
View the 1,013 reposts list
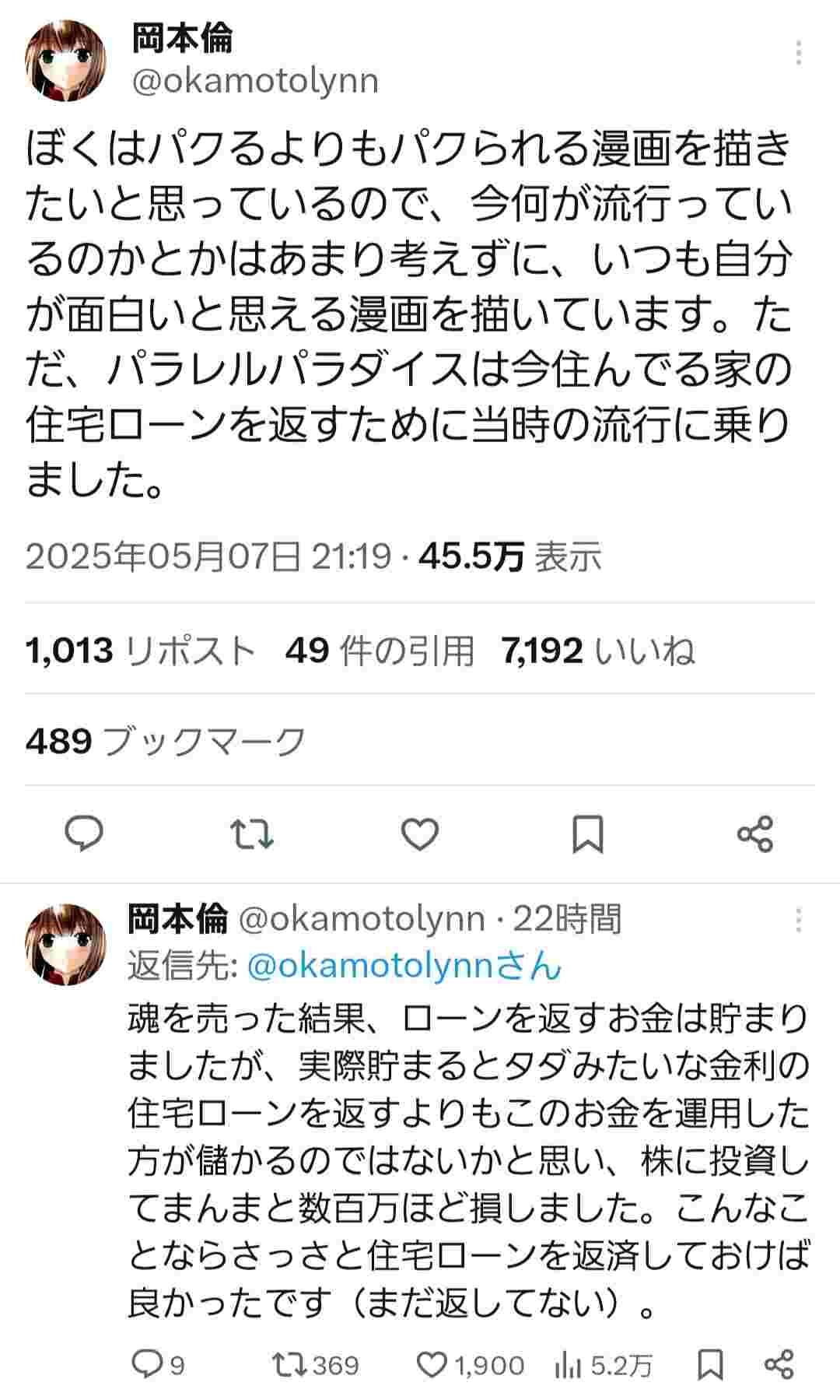point(141,651)
